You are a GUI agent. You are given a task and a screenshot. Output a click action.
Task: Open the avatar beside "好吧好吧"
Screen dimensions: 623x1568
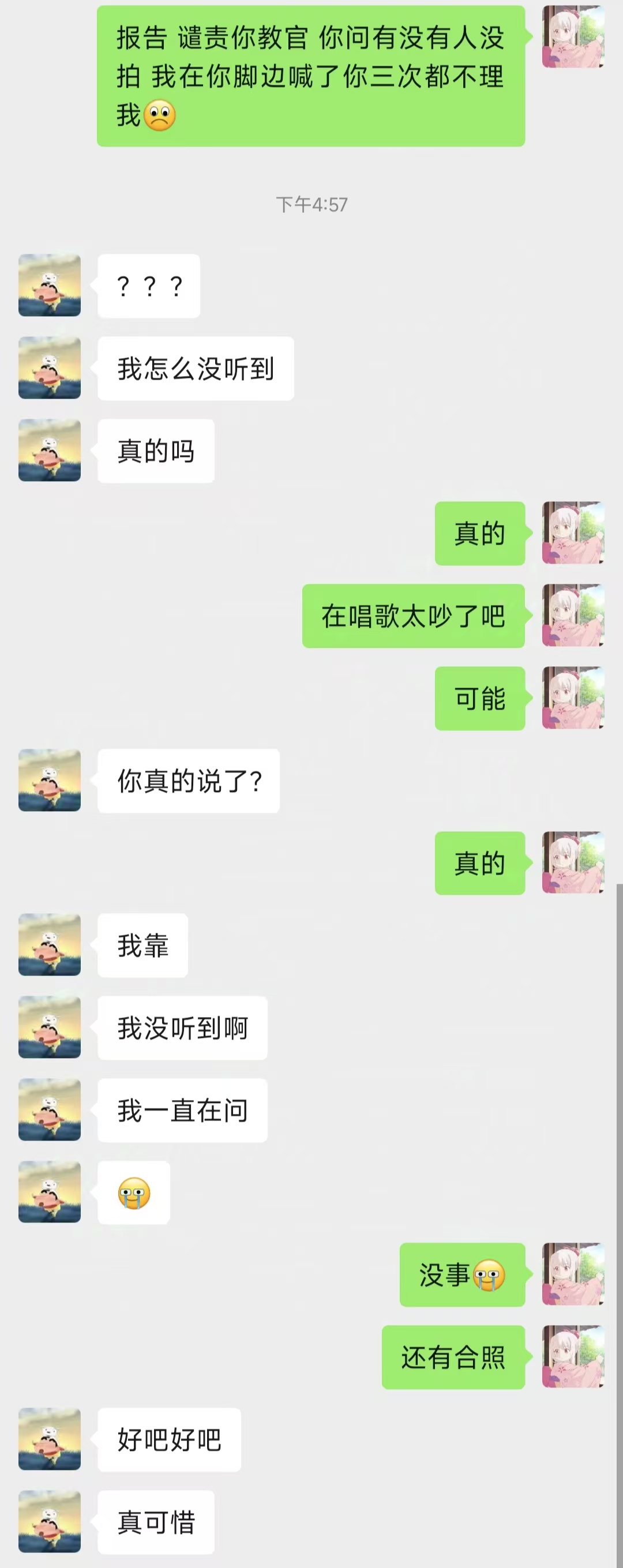point(49,1439)
